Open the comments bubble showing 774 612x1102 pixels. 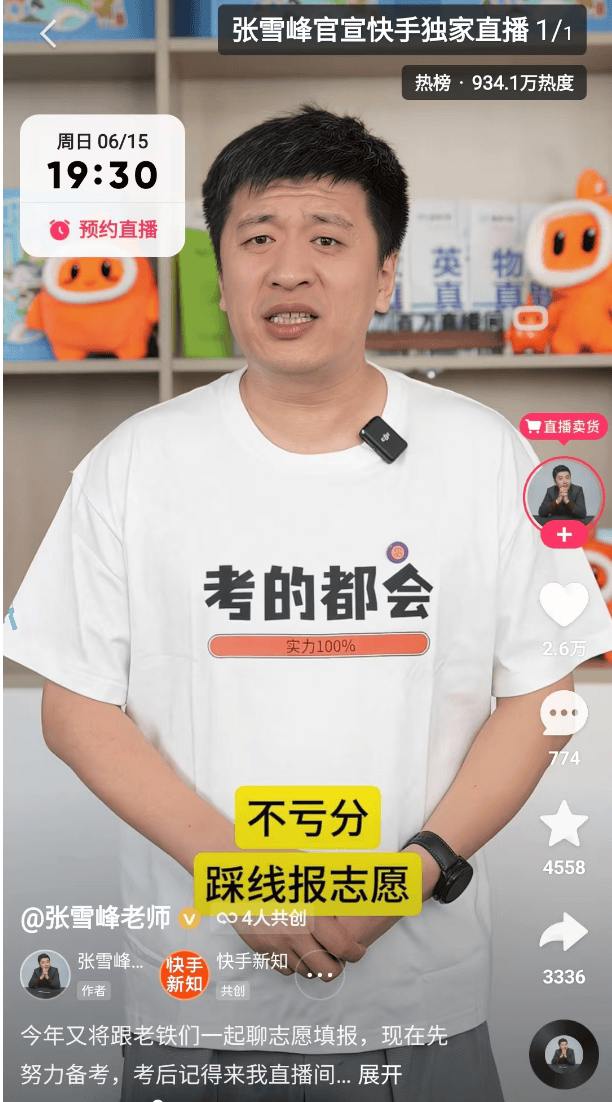[x=564, y=714]
